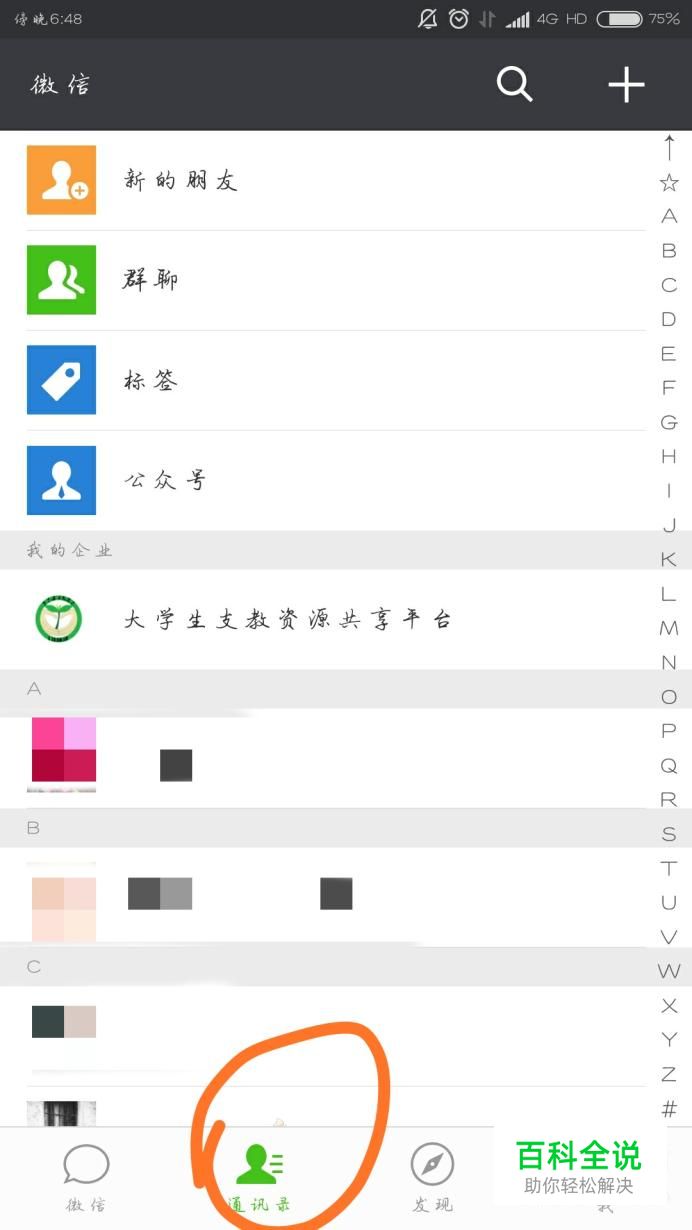Select the 通讯录 contacts tab
The width and height of the screenshot is (692, 1230).
pos(259,1178)
